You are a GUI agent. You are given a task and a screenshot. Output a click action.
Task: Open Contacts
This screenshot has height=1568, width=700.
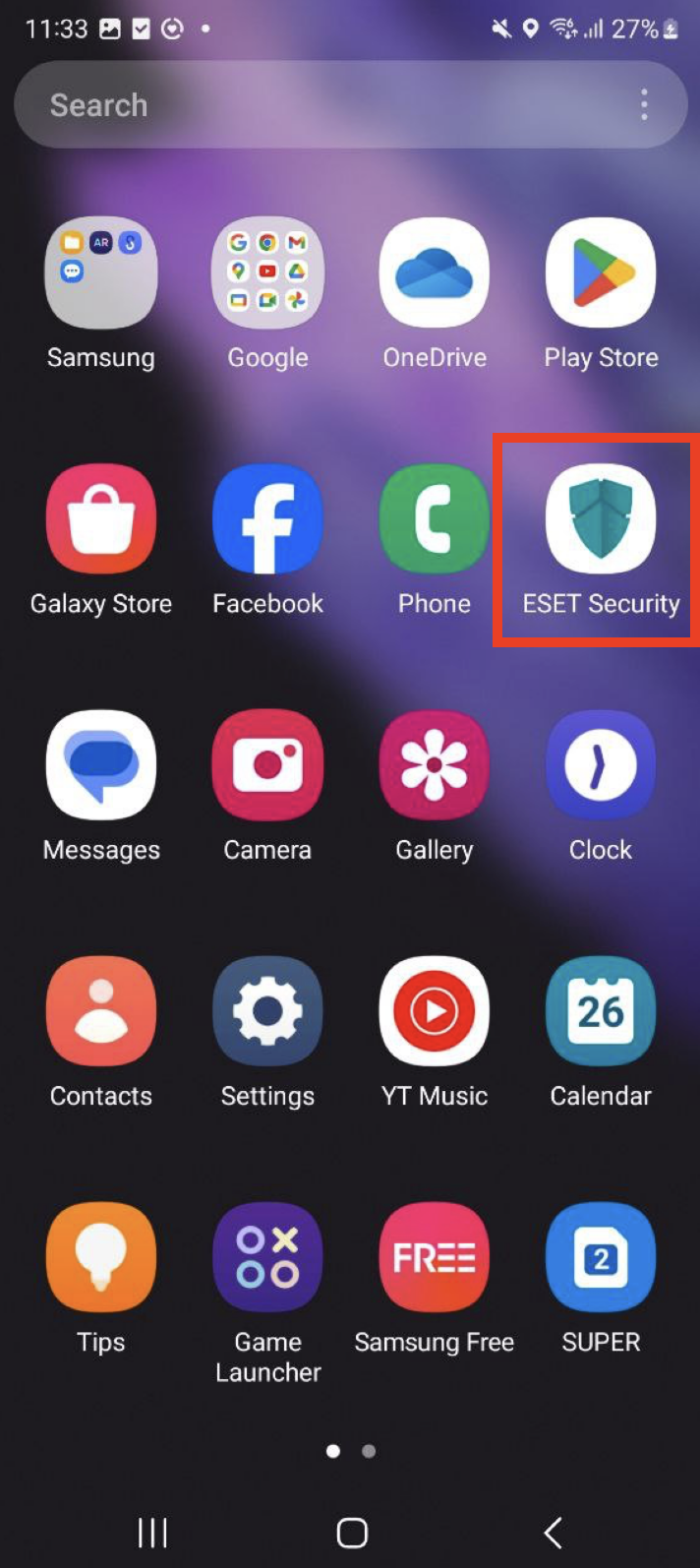pos(101,1011)
